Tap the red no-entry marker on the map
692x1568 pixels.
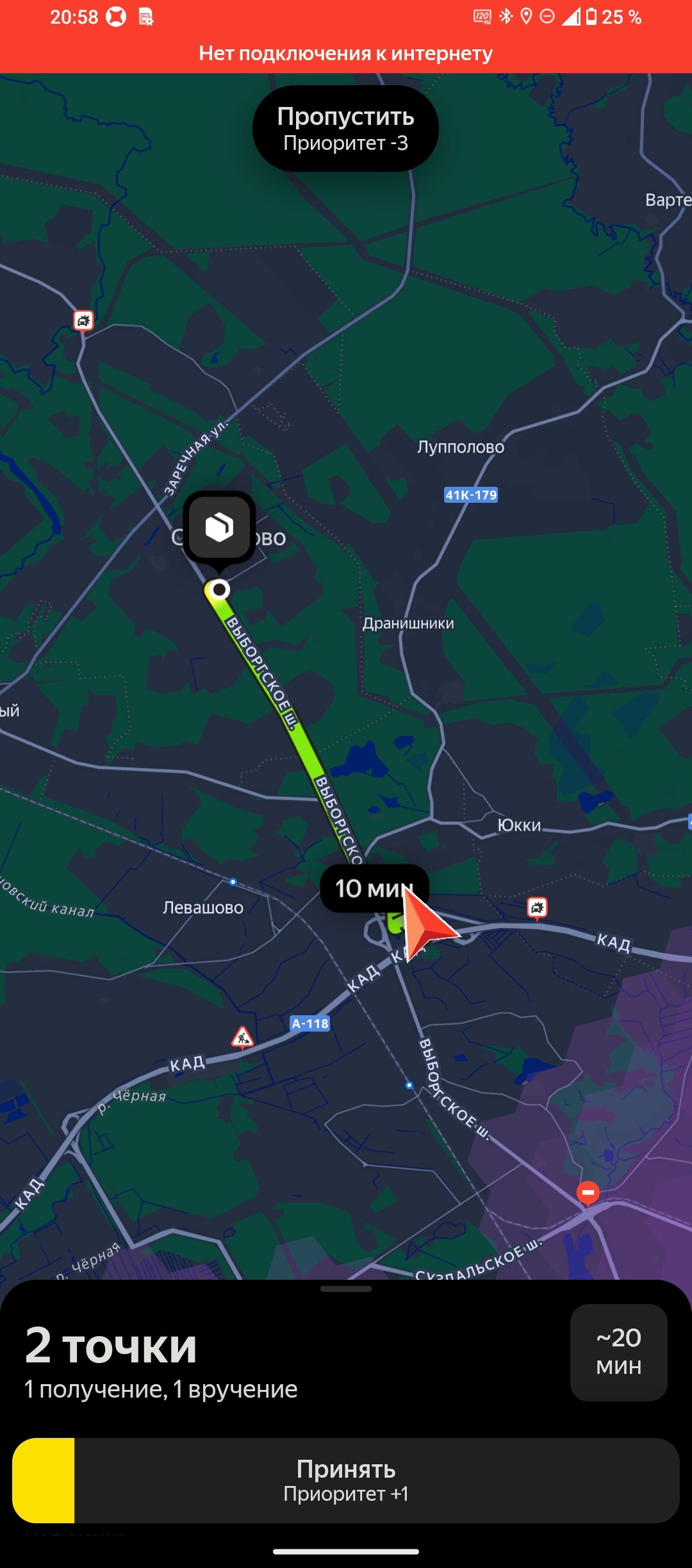(x=588, y=1192)
